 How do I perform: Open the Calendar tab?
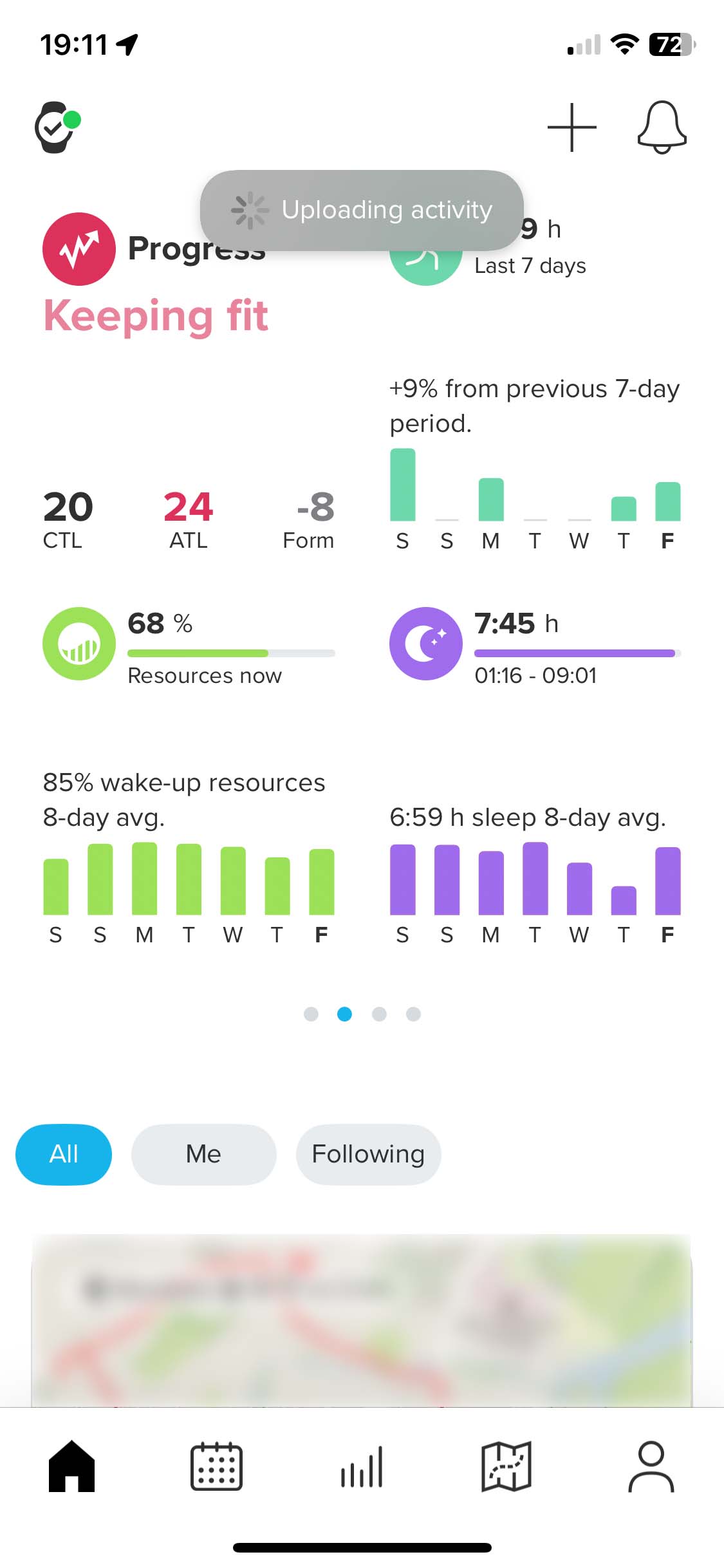click(216, 1466)
